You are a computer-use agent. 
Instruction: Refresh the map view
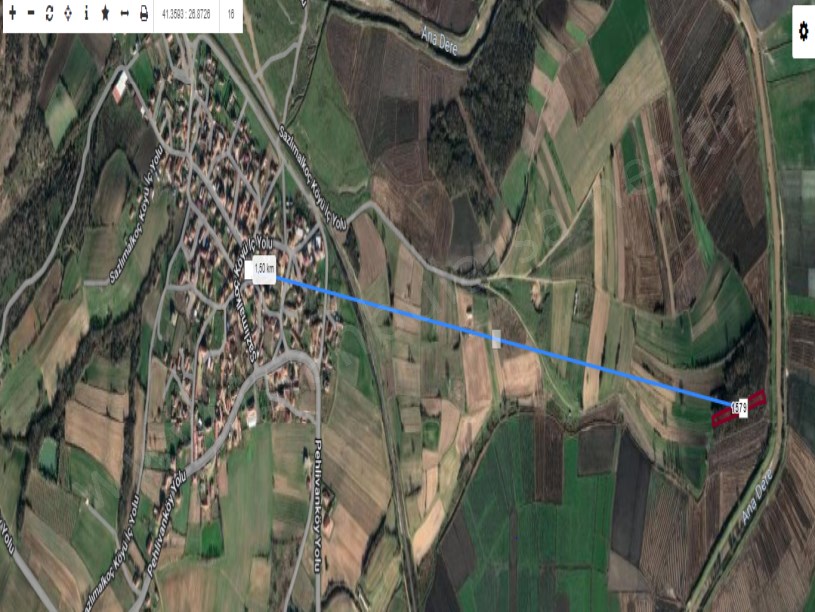pos(49,14)
